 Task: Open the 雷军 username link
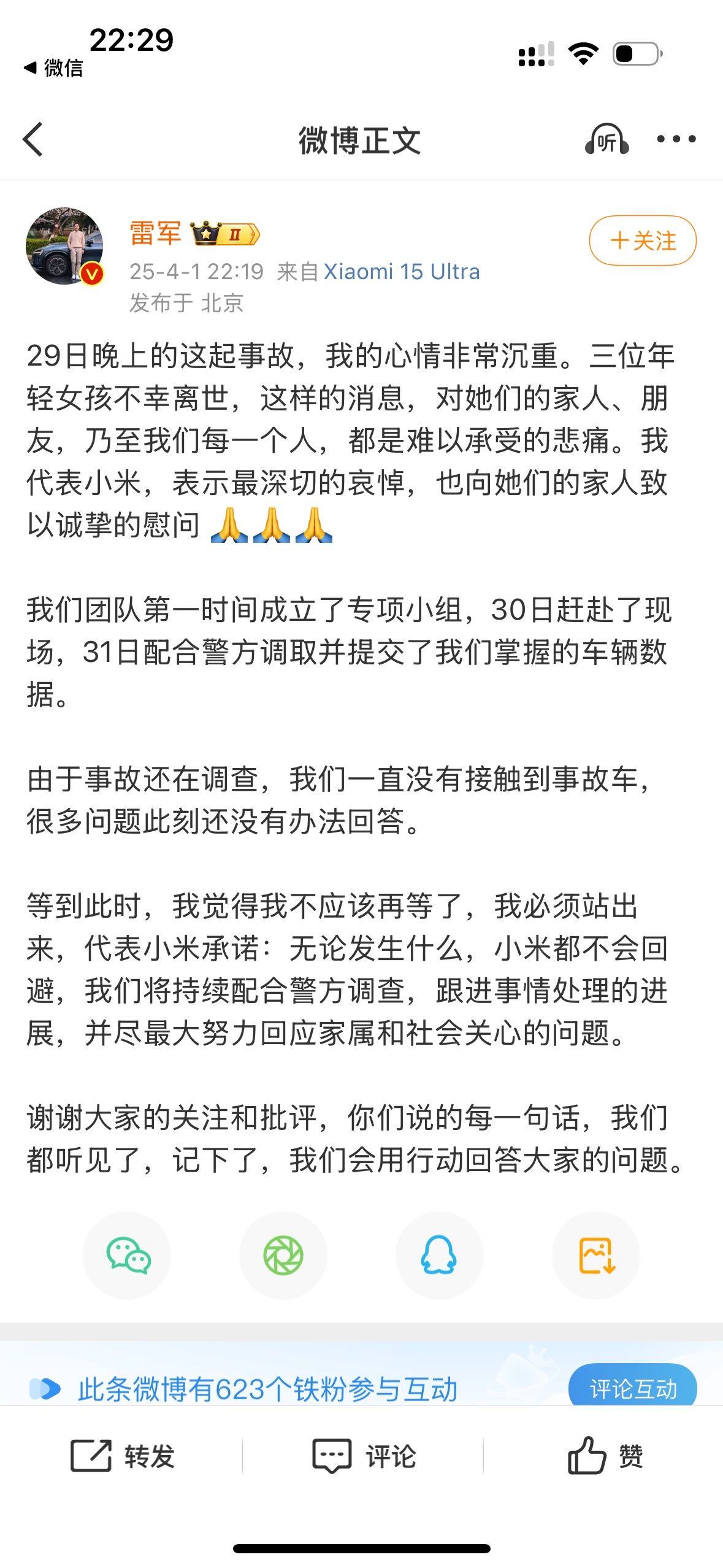pos(156,233)
